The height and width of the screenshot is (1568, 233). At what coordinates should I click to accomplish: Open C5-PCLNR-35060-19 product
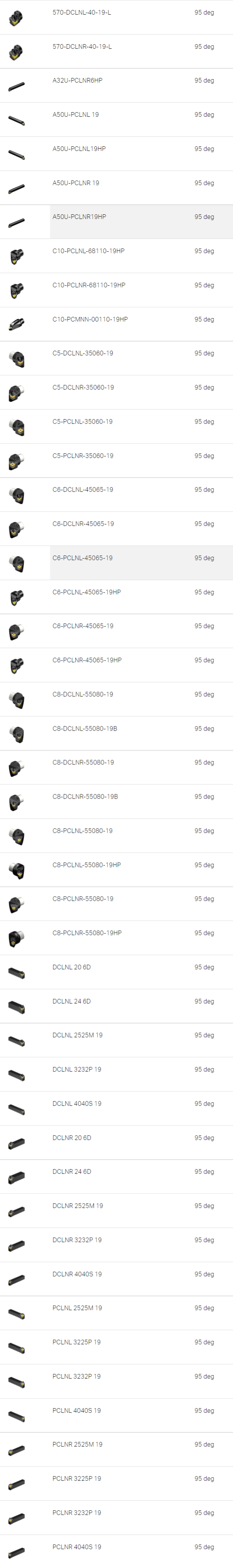pos(82,455)
